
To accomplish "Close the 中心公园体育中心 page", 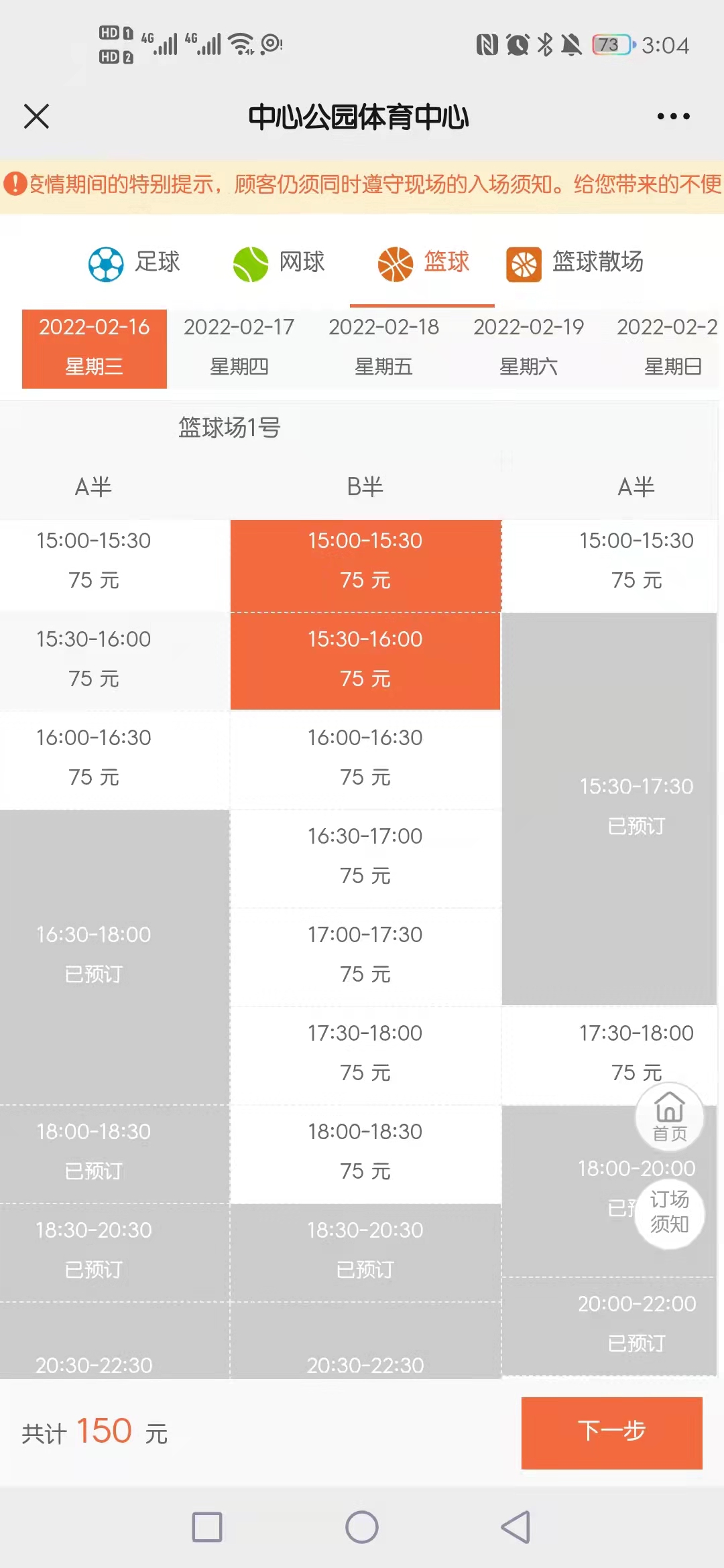I will 36,116.
